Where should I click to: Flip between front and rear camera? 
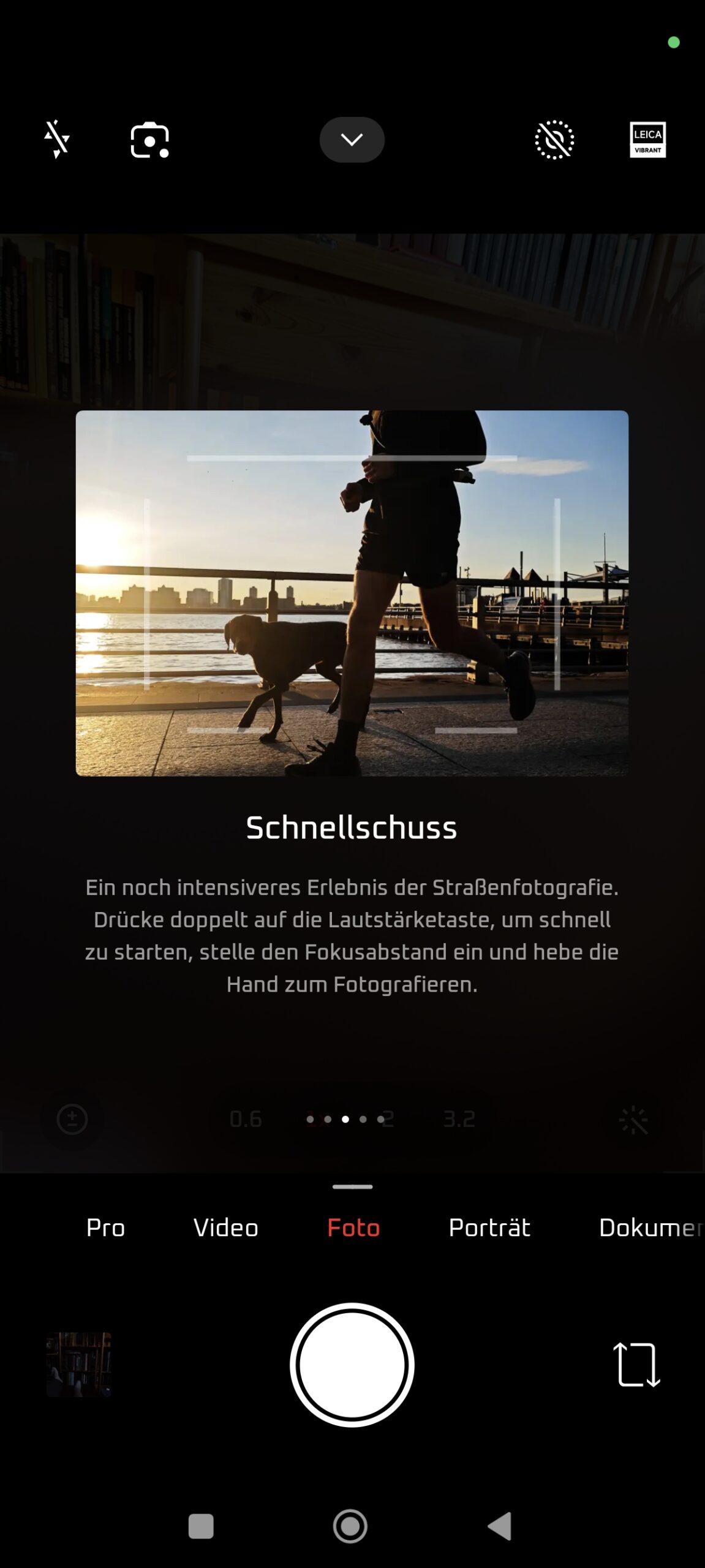[x=636, y=1365]
